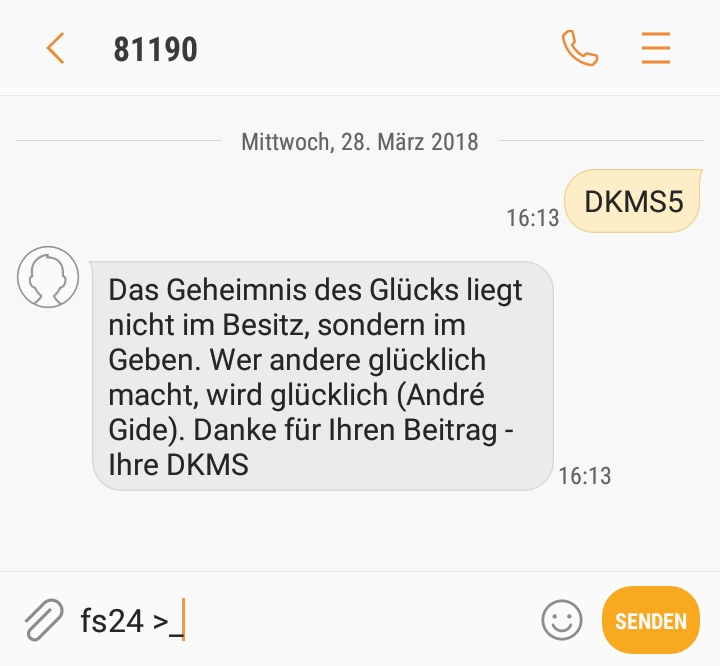
Task: Focus the message text field
Action: [303, 620]
